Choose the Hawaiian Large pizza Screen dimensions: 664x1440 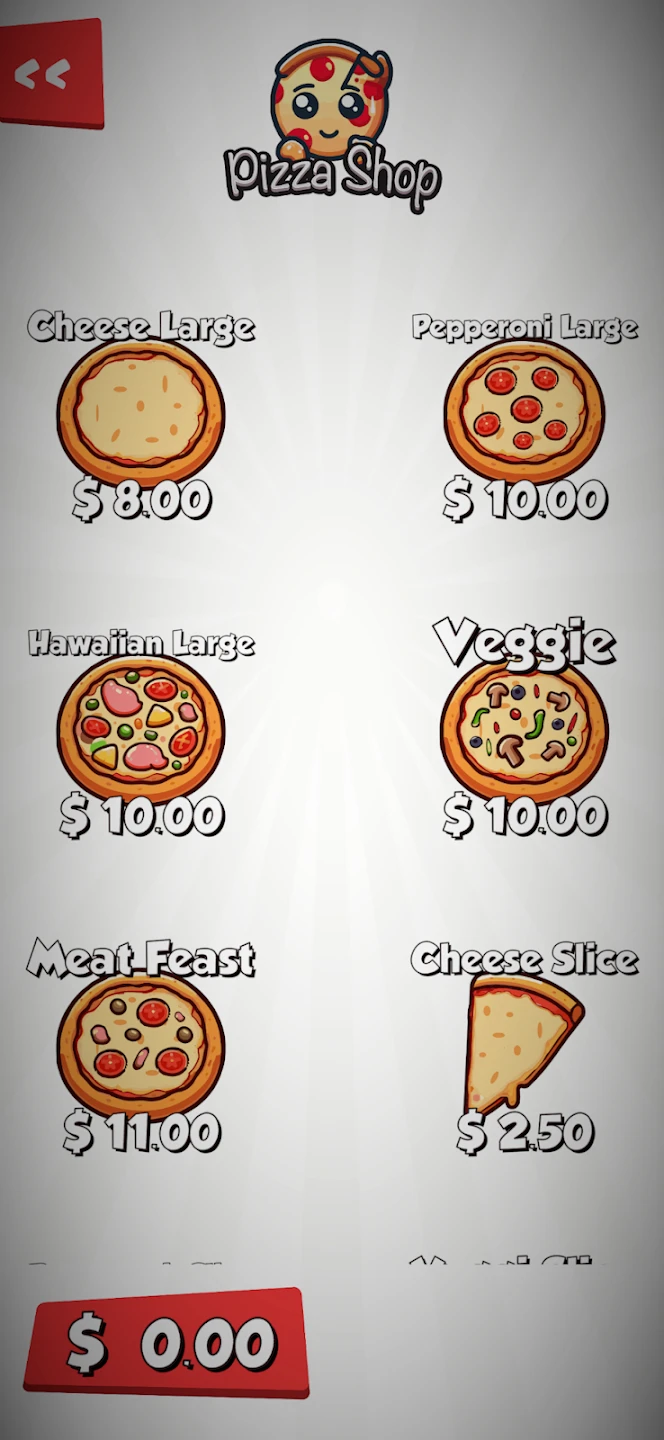140,728
